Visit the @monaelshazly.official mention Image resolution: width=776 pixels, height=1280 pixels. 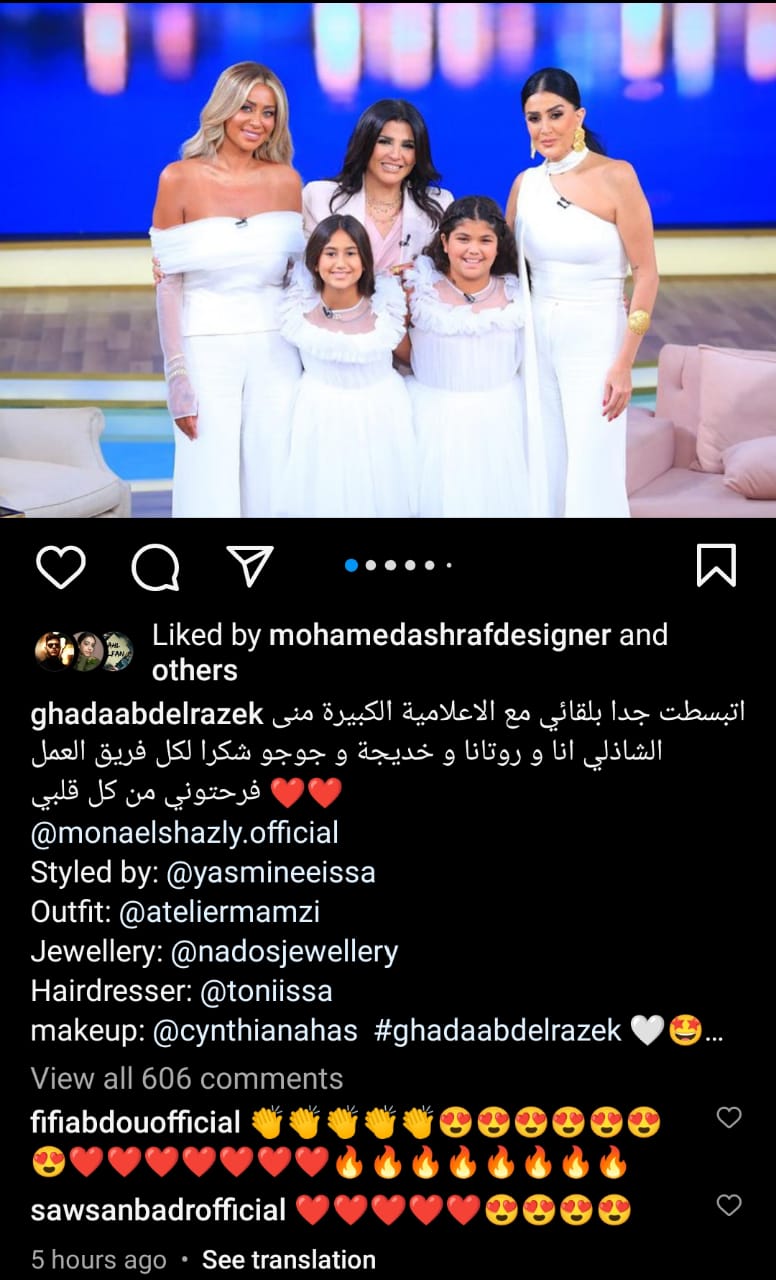click(x=185, y=832)
